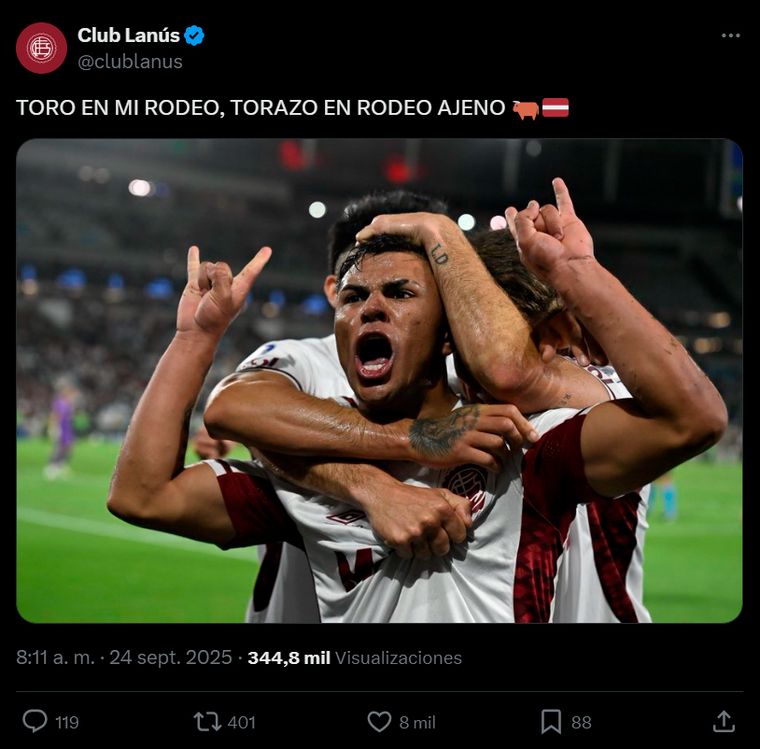Open Club Lanús profile avatar
The width and height of the screenshot is (760, 749).
tap(41, 48)
